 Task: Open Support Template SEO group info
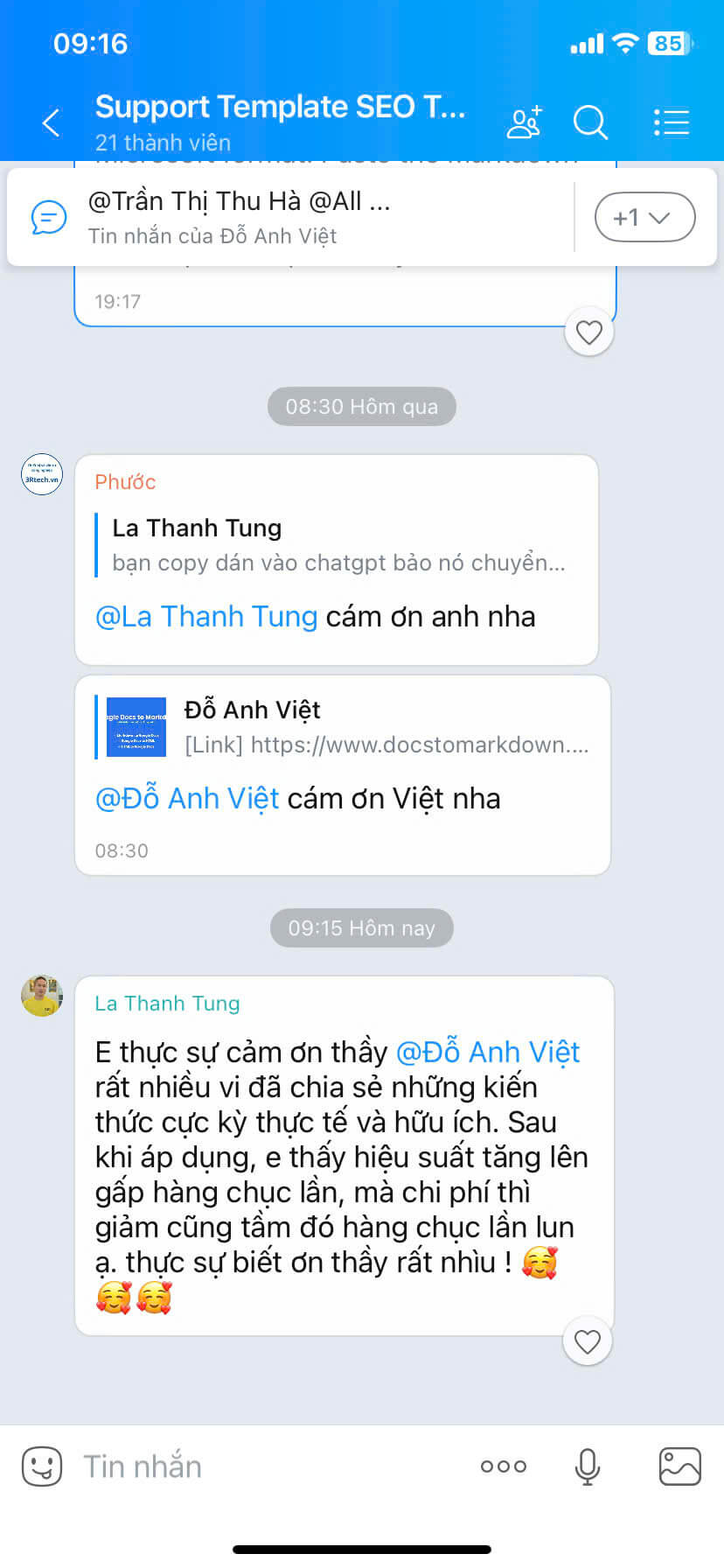(x=280, y=121)
